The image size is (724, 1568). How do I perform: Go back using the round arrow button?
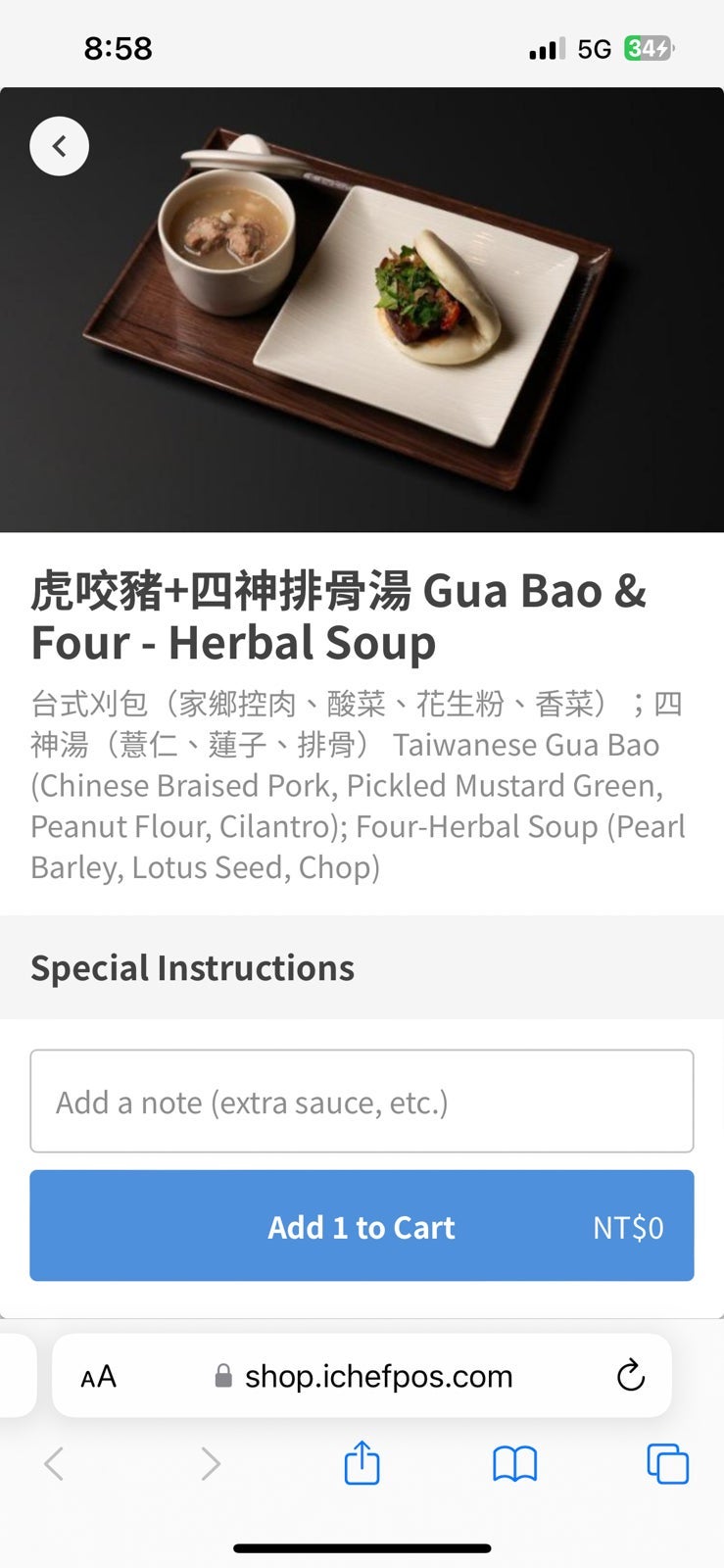tap(60, 147)
